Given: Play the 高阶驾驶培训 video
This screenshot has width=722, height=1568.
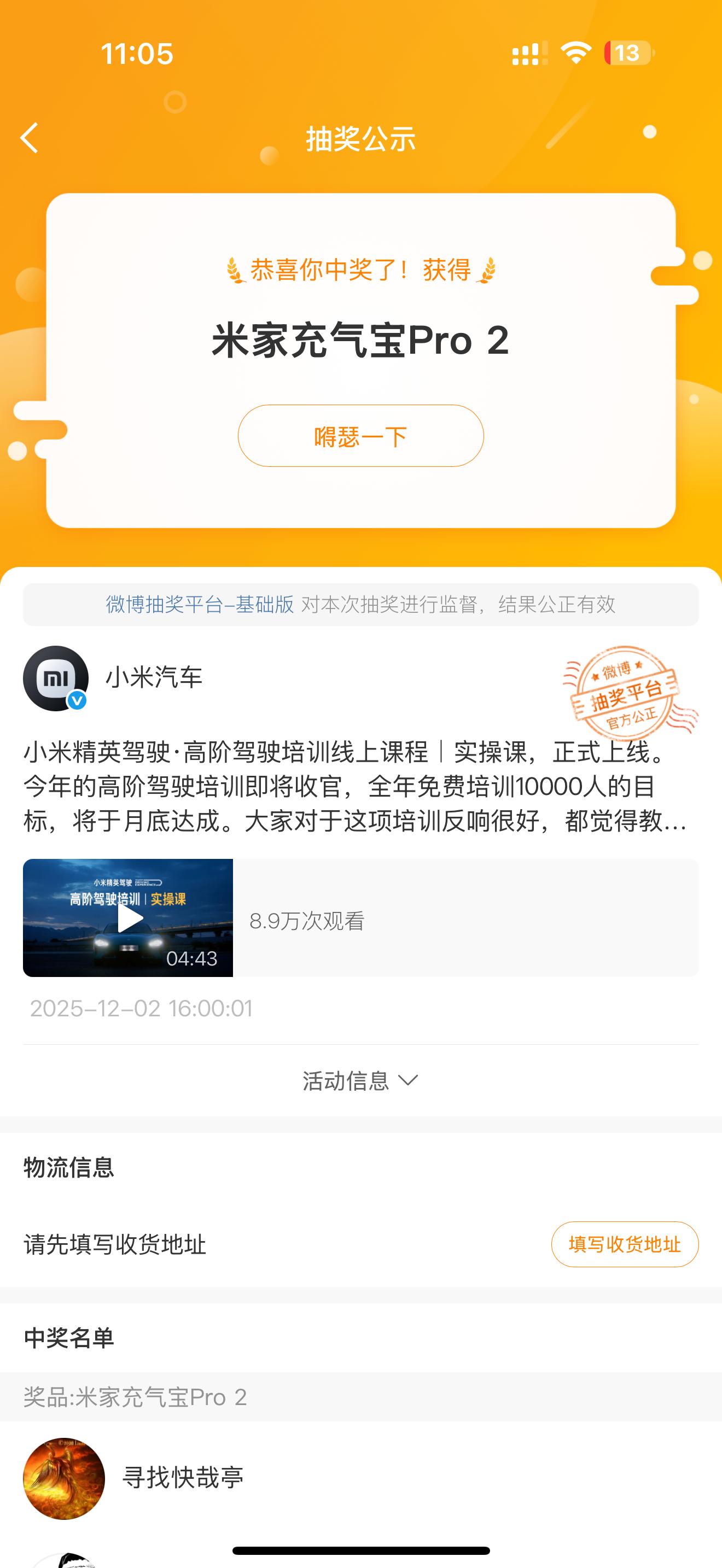Looking at the screenshot, I should (129, 921).
